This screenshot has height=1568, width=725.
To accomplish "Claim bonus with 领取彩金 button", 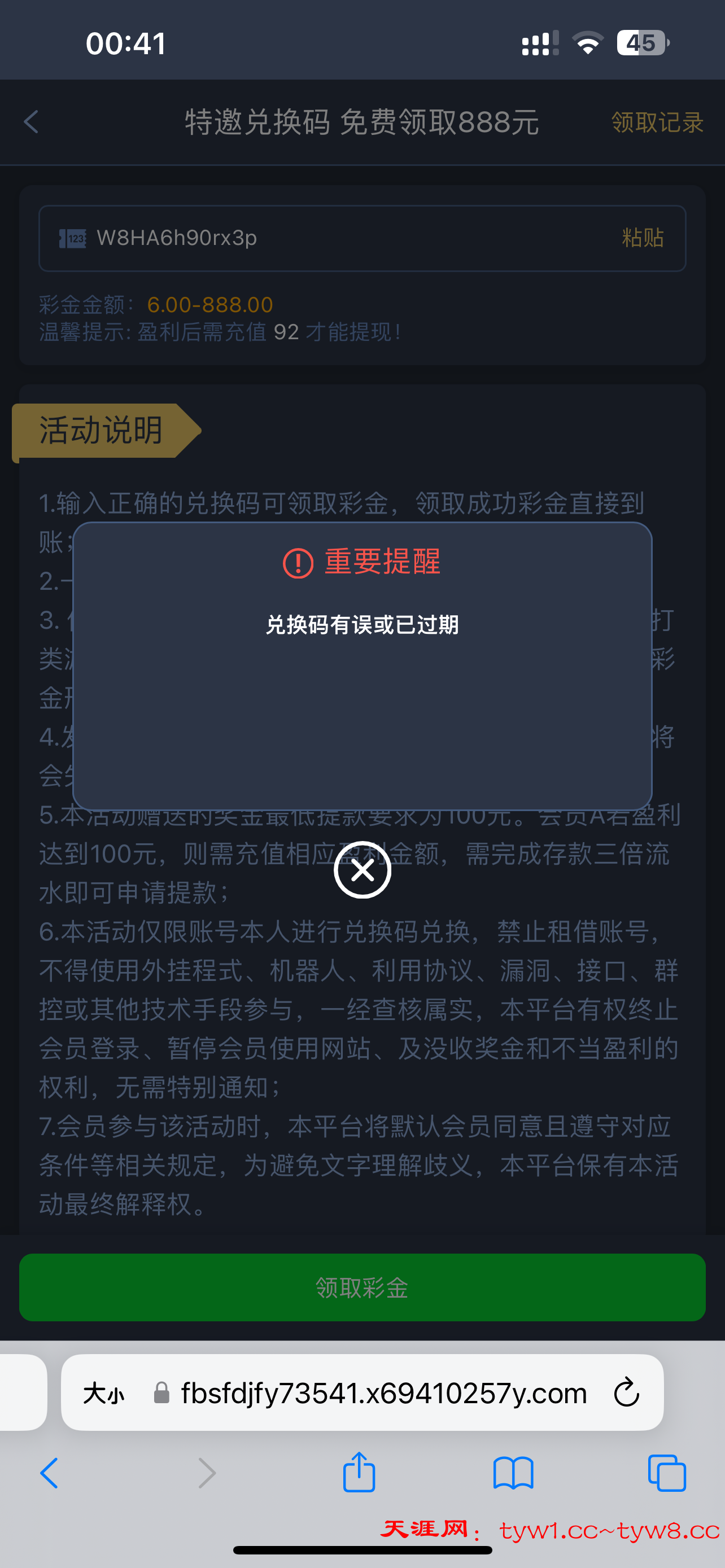I will pyautogui.click(x=362, y=1287).
